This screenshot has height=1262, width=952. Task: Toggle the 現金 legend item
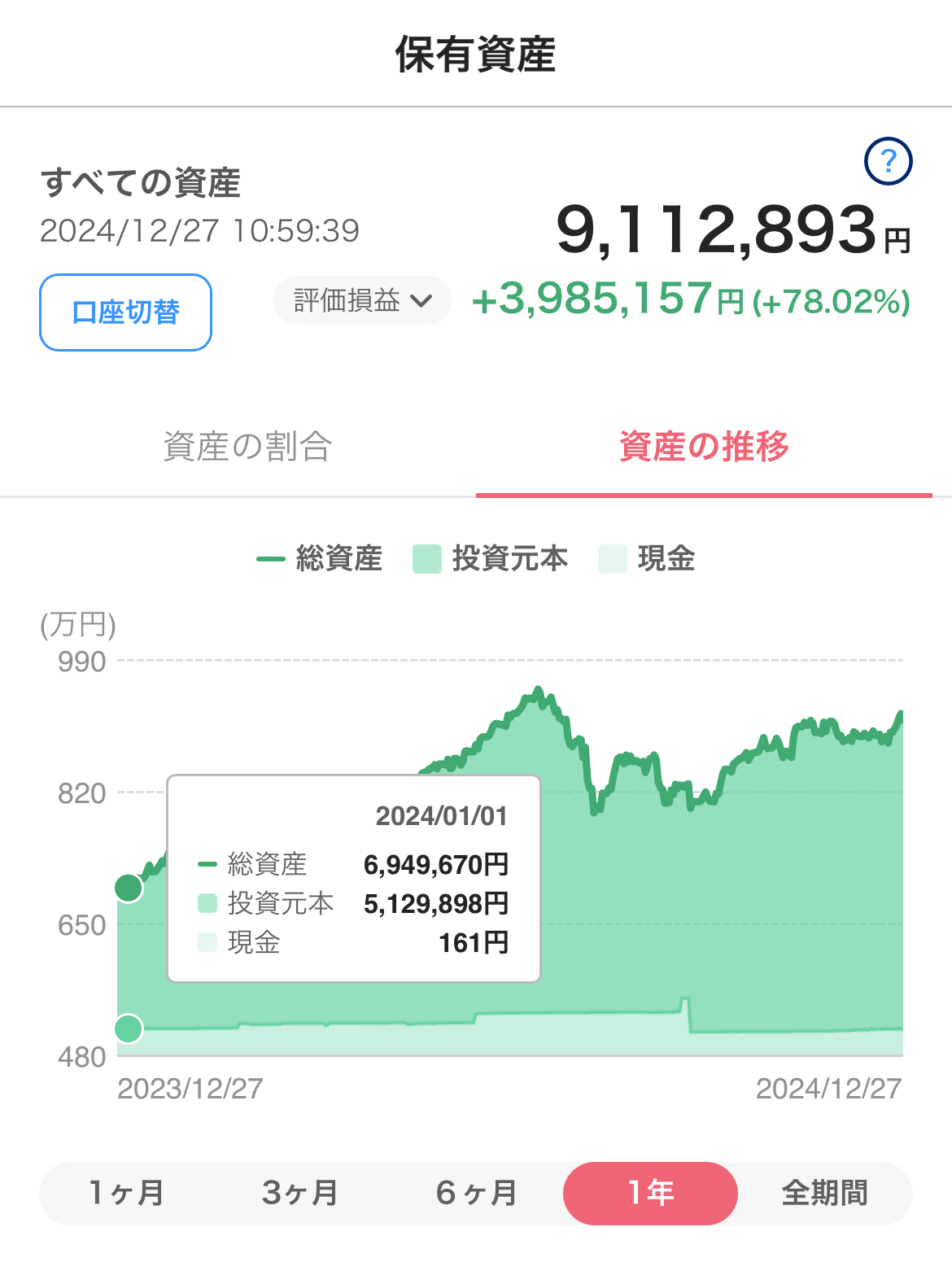647,559
